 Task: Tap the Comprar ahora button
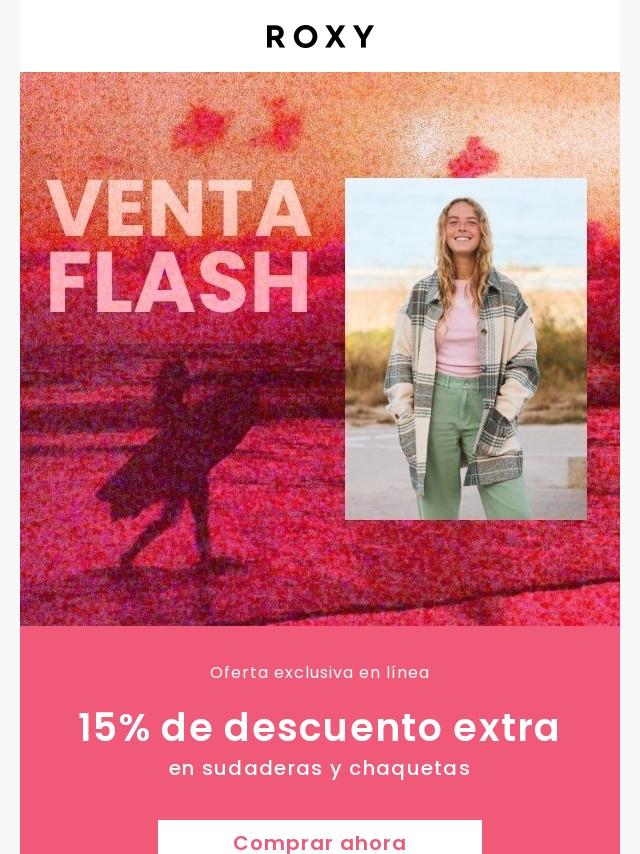pos(320,840)
